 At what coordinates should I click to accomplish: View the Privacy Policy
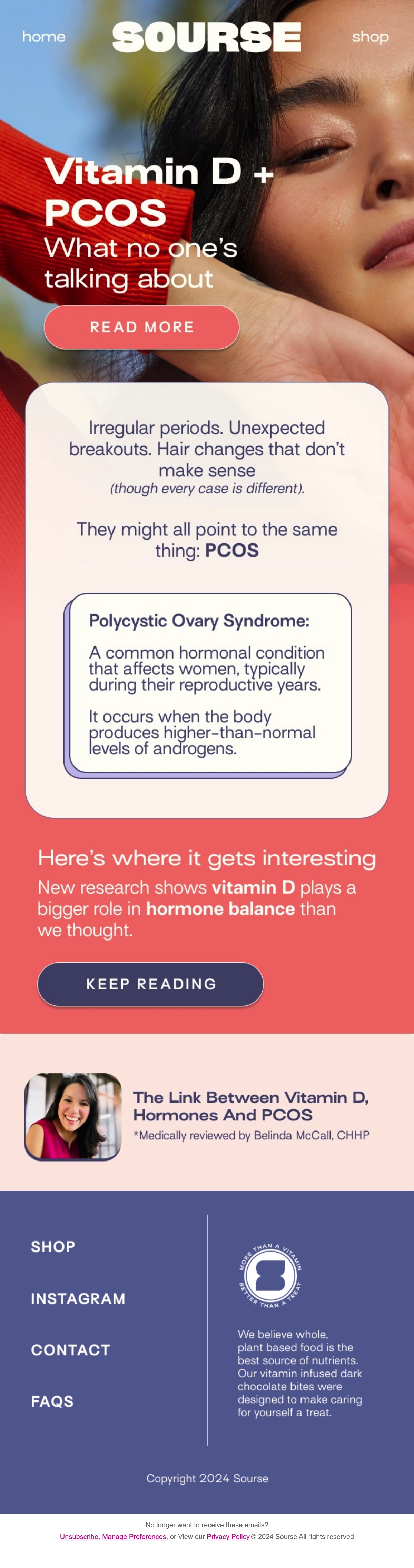point(228,1536)
